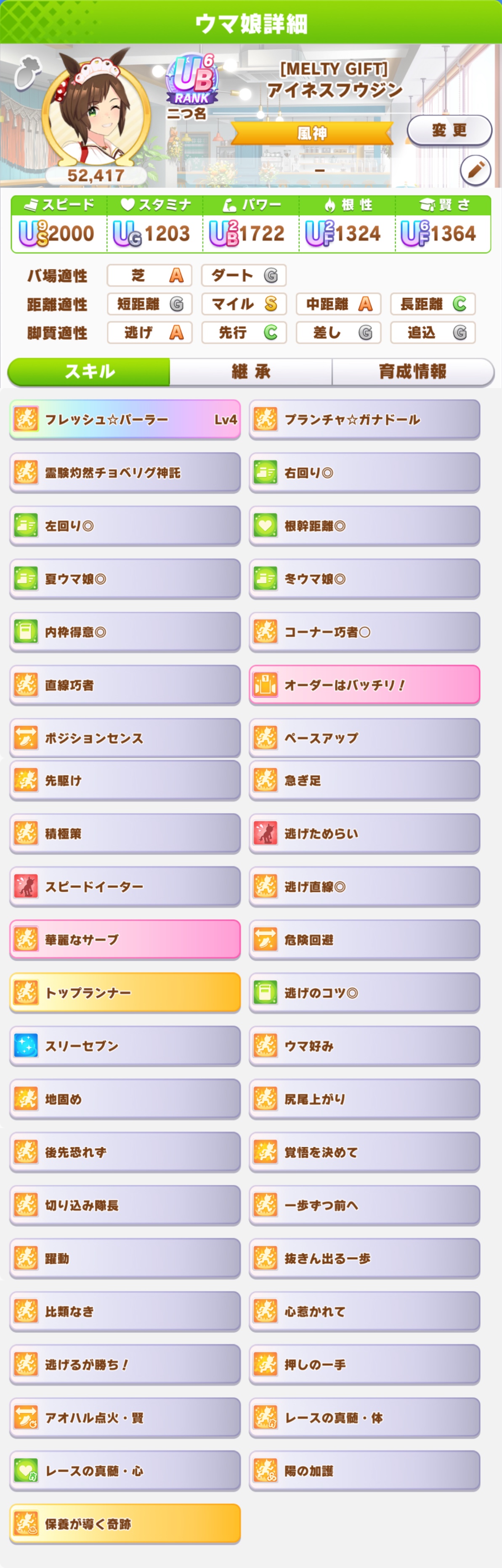
Task: Open the 逃げためらい skill
Action: 364,833
